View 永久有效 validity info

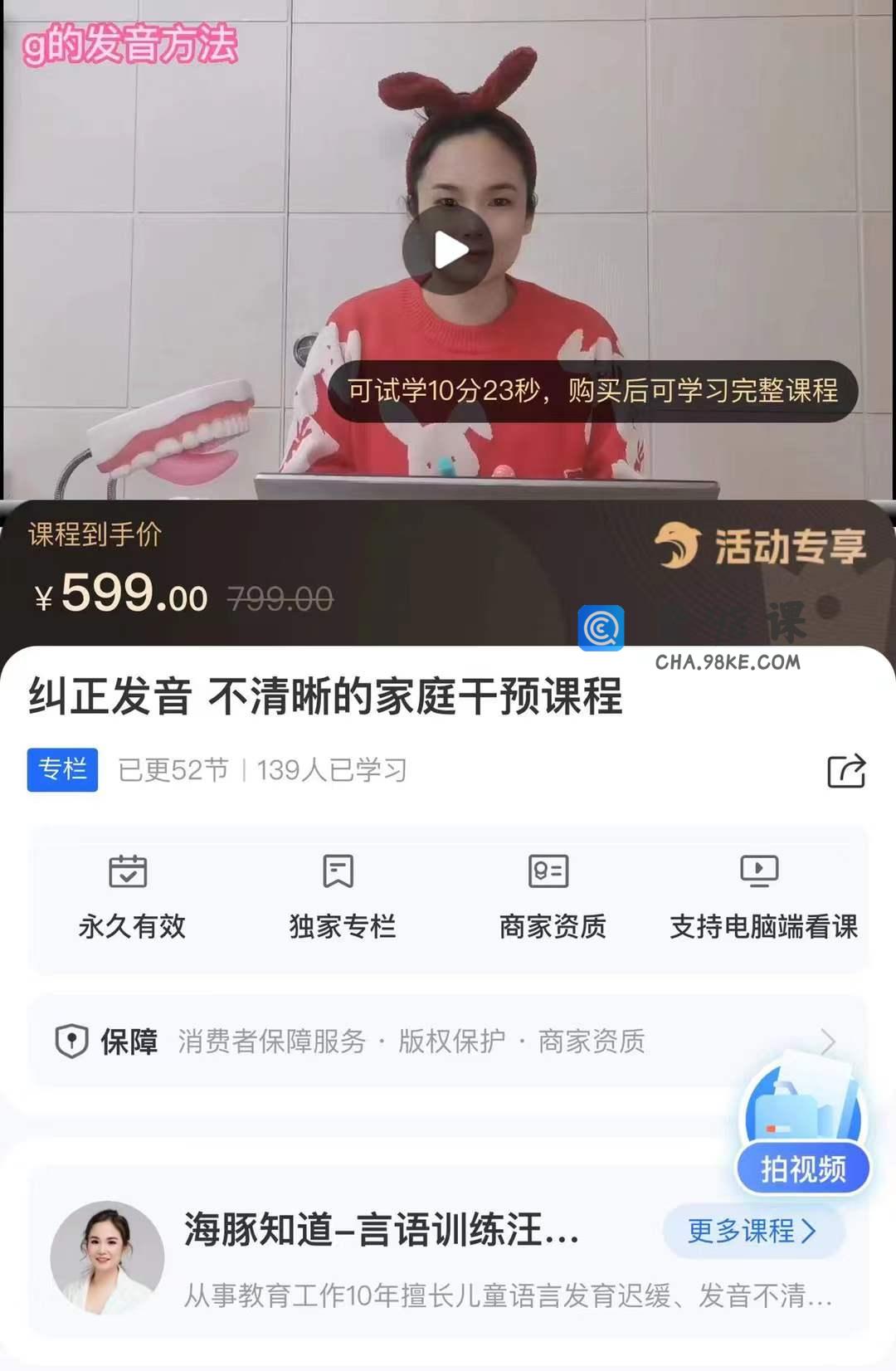131,898
